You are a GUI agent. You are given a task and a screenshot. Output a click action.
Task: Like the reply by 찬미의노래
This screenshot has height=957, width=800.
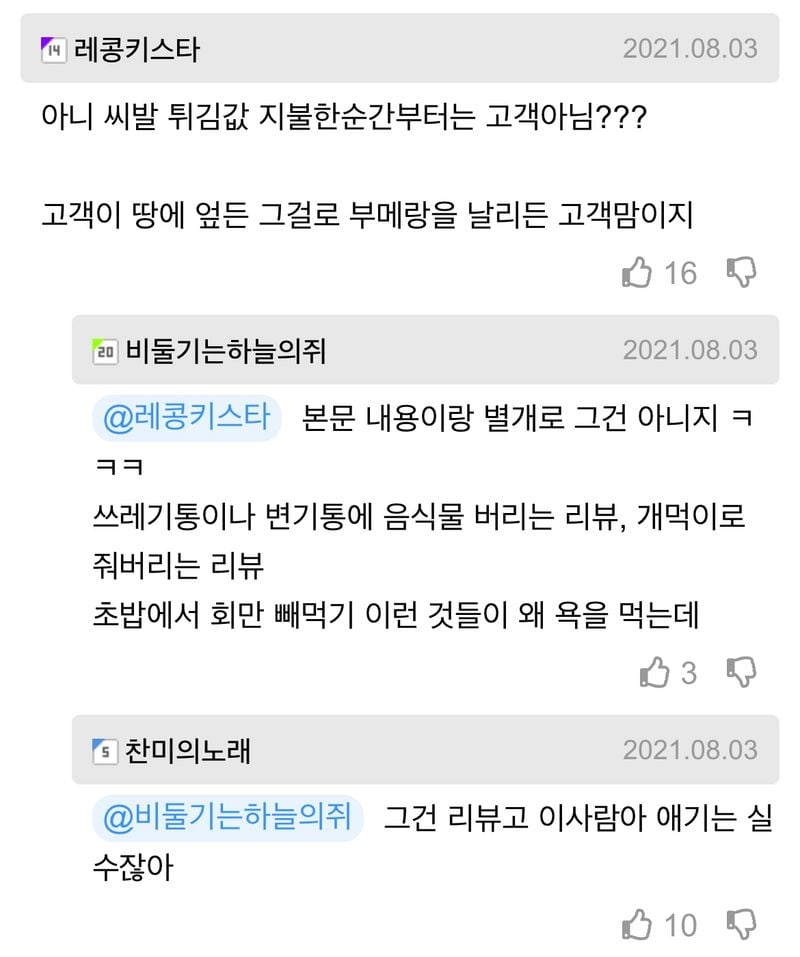point(637,924)
